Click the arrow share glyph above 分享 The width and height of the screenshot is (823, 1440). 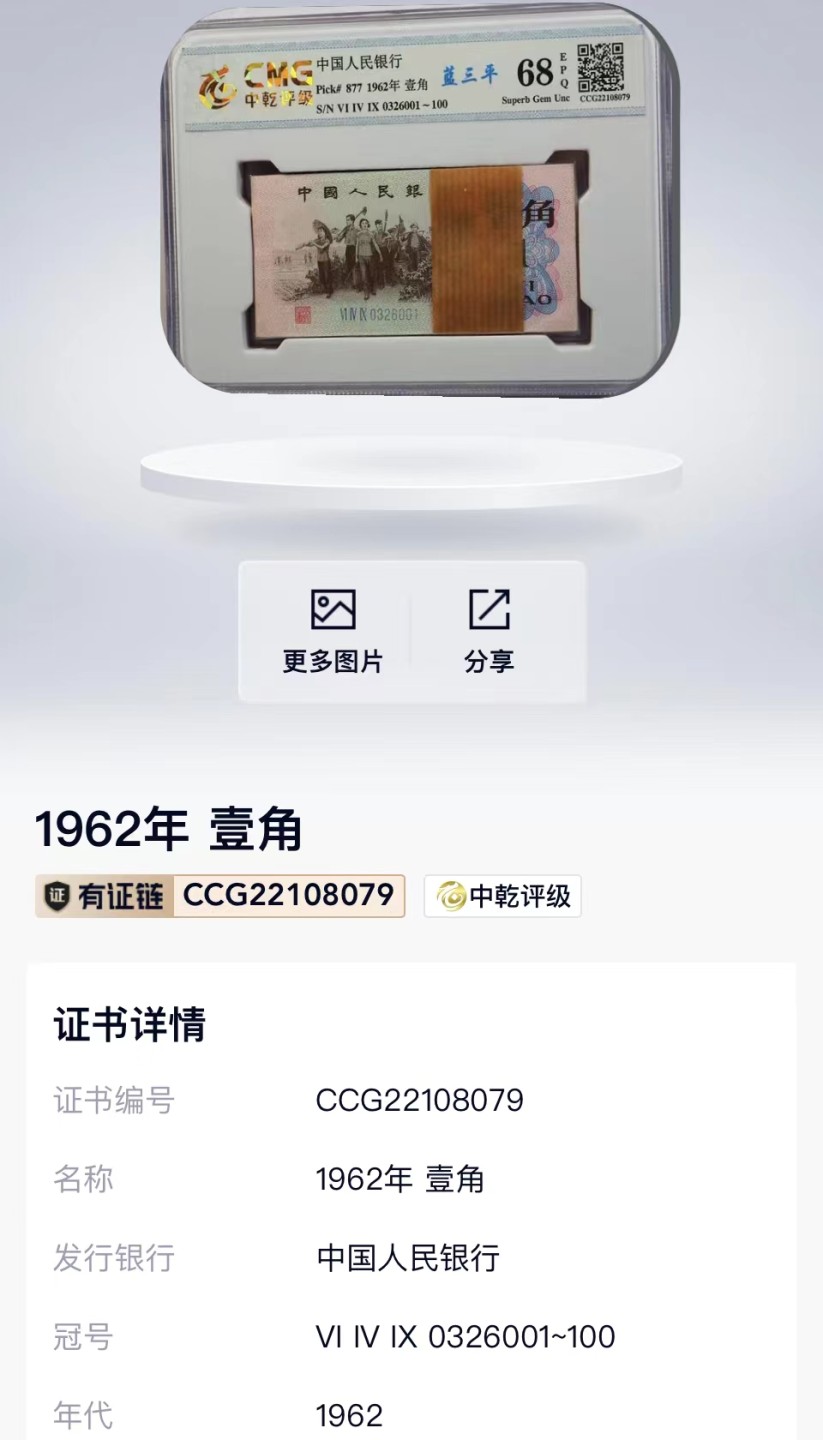[487, 607]
